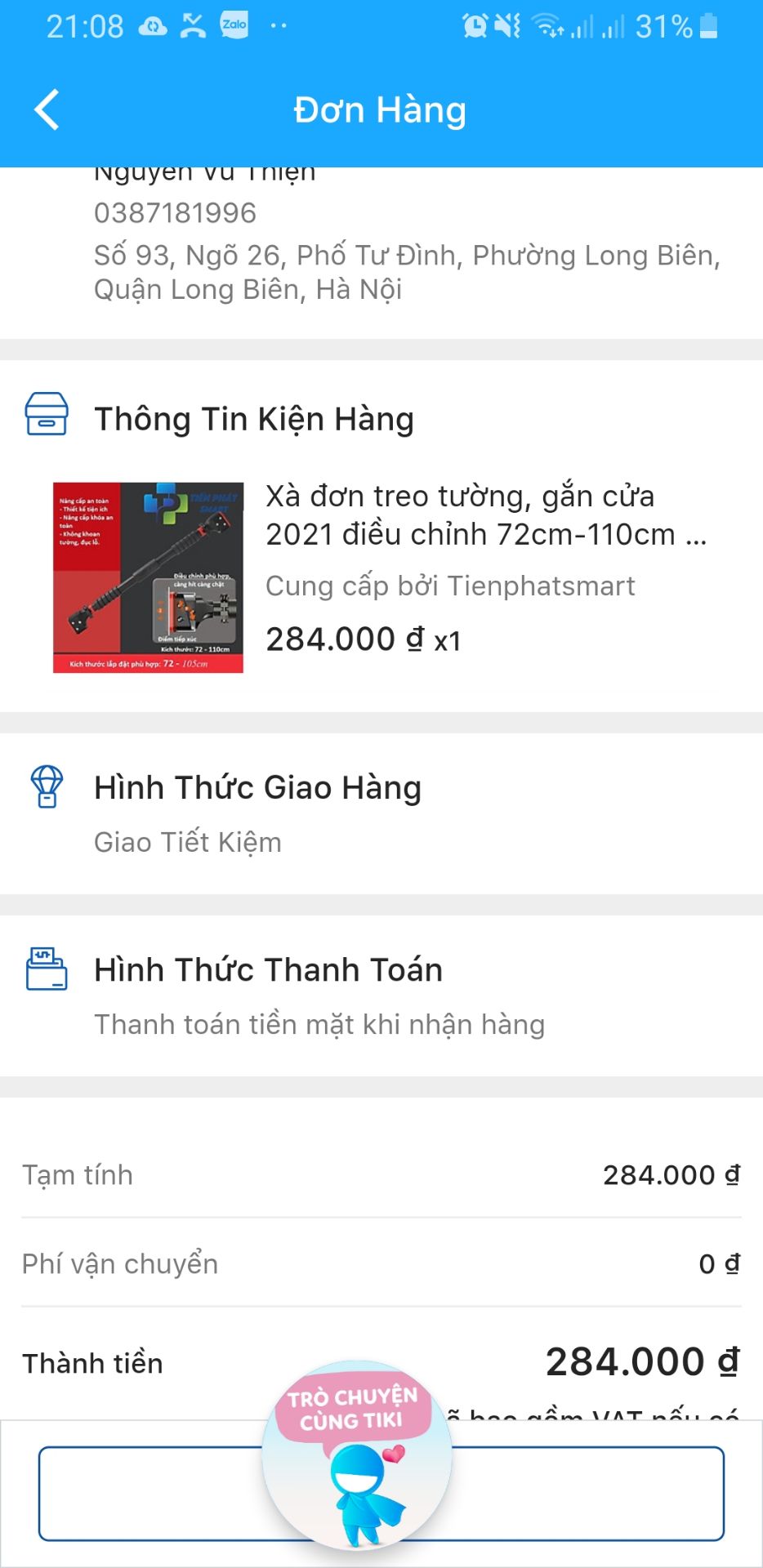This screenshot has width=763, height=1568.
Task: Tap the wallet icon beside Hình Thức Thanh Toán
Action: coord(47,968)
